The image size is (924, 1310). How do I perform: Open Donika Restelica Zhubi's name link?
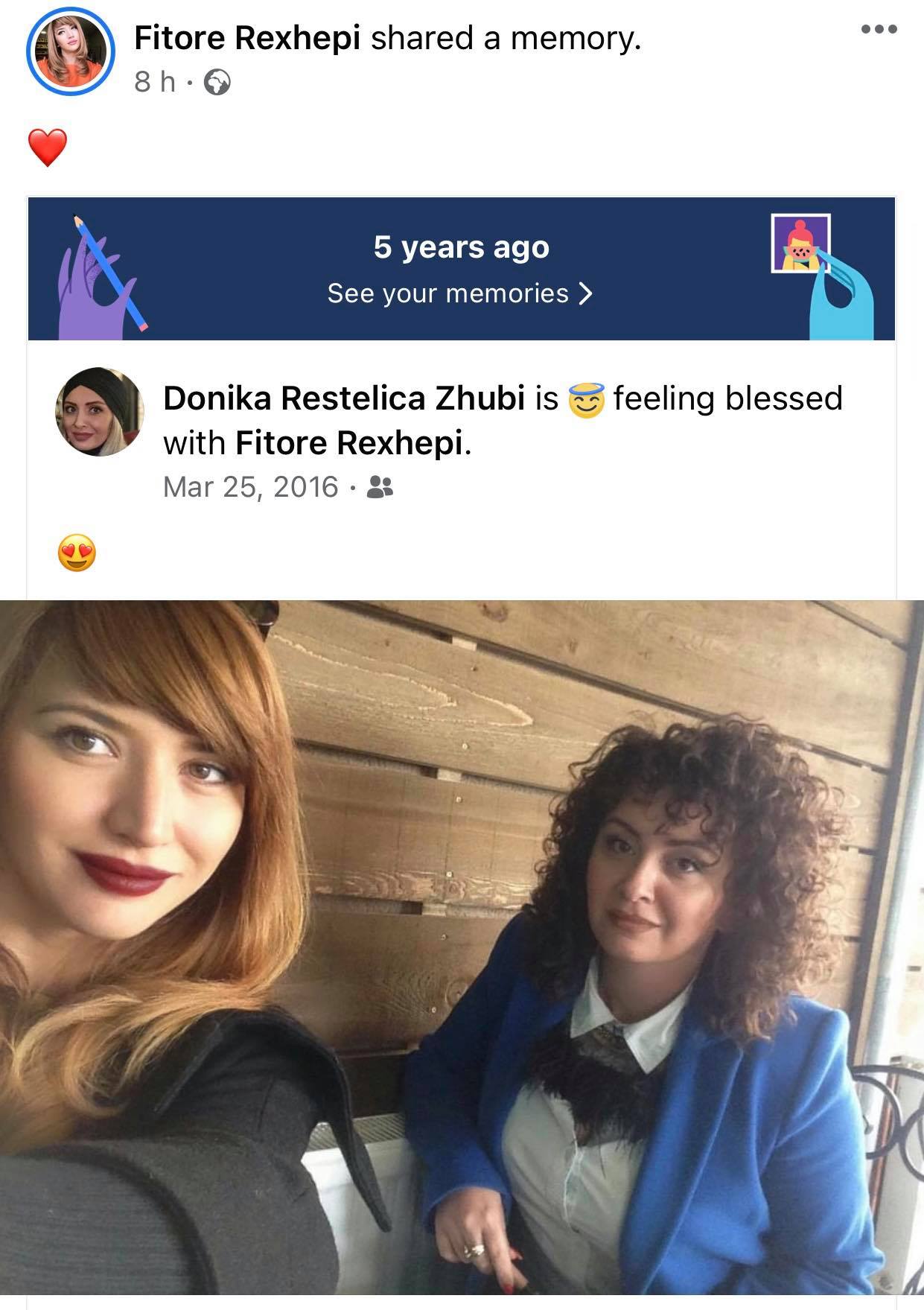click(x=344, y=398)
